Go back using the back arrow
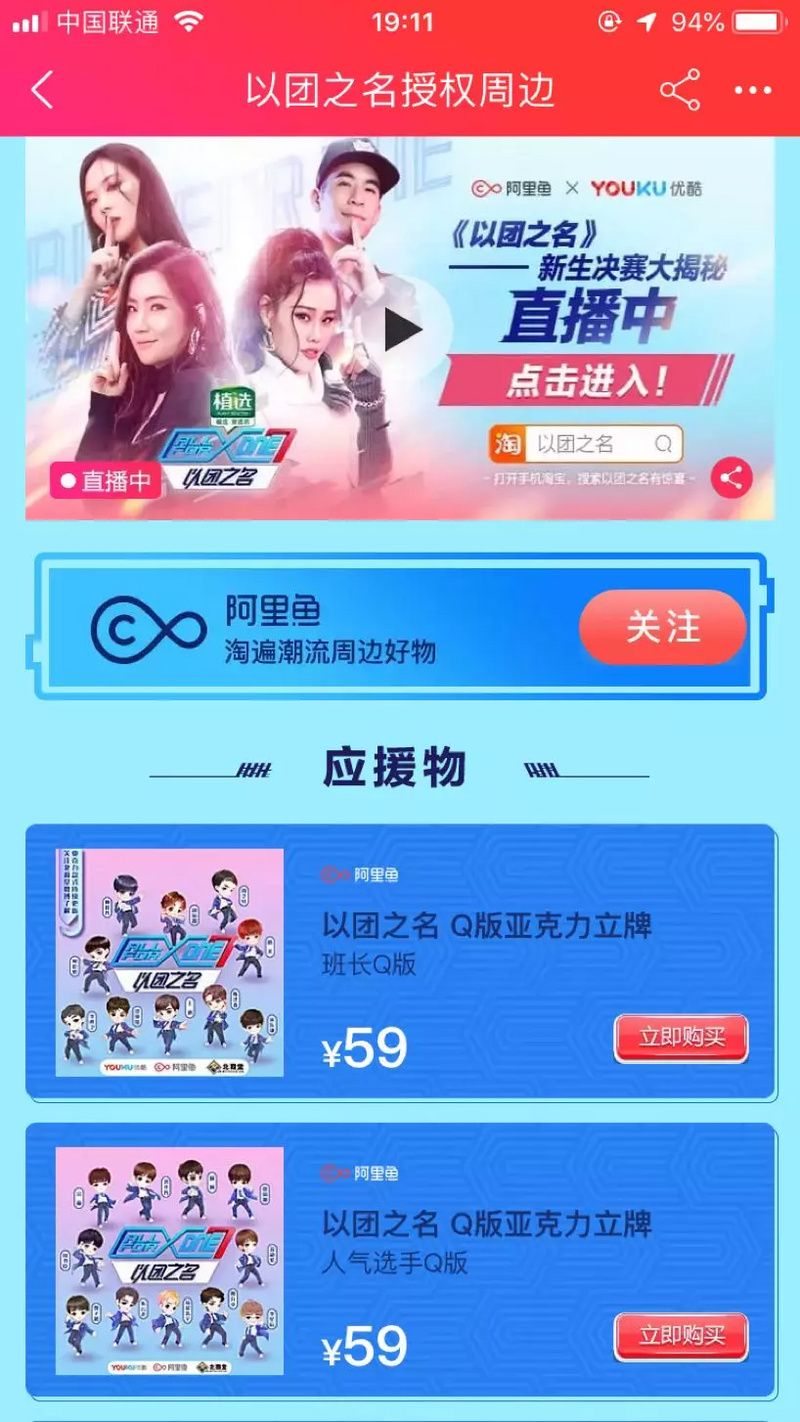This screenshot has height=1422, width=800. point(42,91)
